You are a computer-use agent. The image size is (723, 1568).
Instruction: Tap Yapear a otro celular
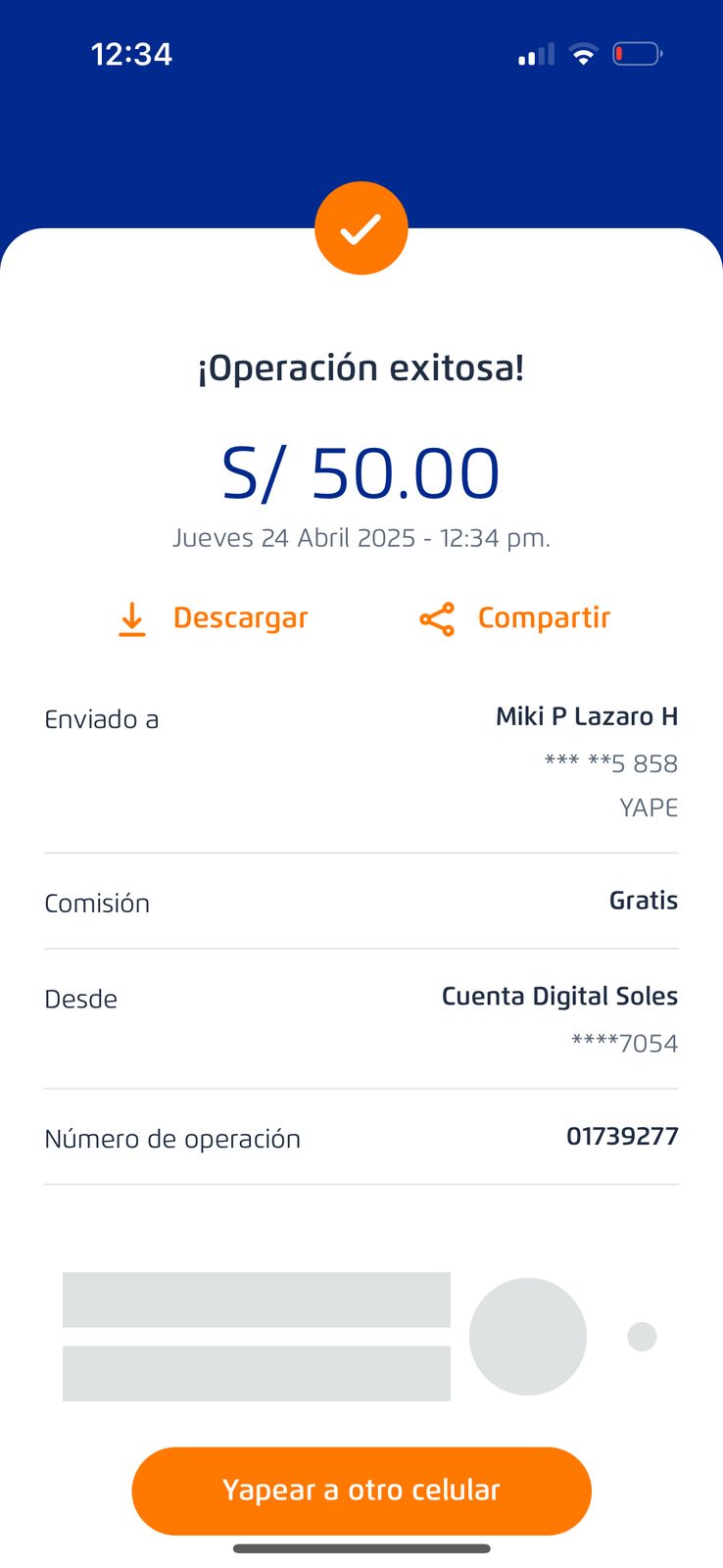click(x=361, y=1491)
